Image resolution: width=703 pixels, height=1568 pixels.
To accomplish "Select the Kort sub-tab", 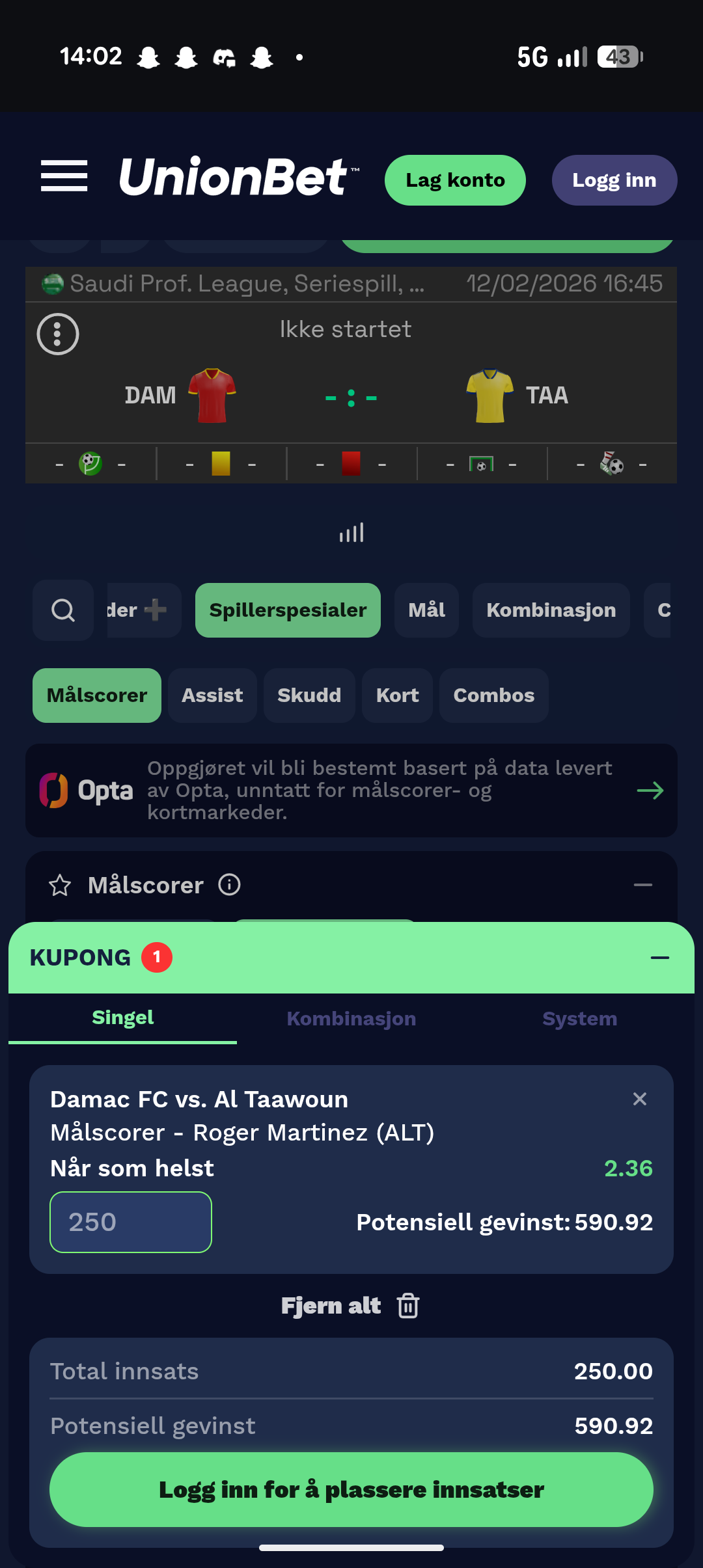I will pos(397,696).
